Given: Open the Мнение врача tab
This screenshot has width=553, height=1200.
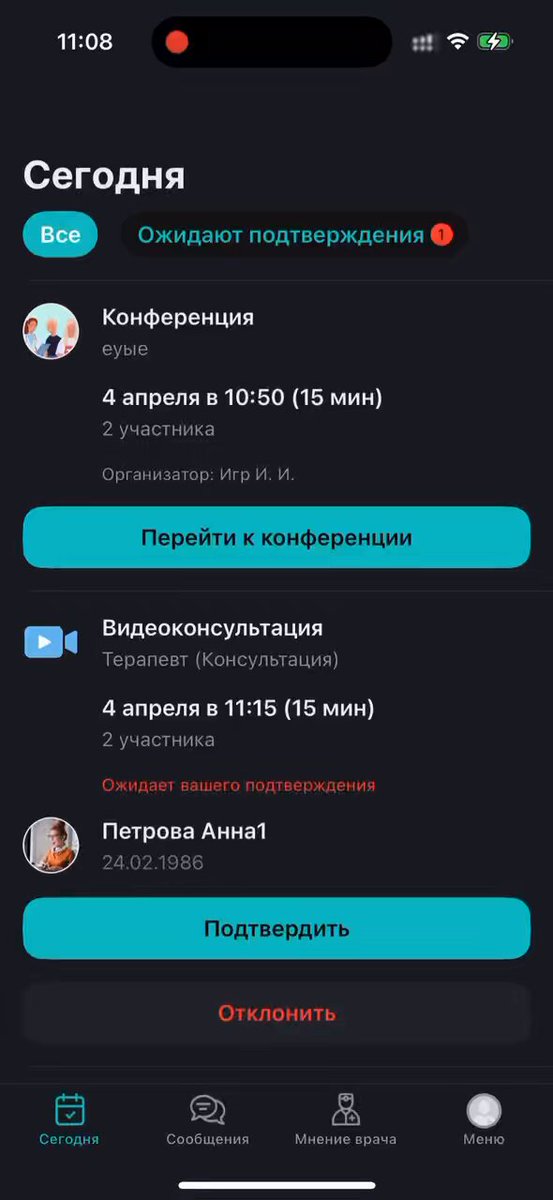Looking at the screenshot, I should coord(345,1118).
